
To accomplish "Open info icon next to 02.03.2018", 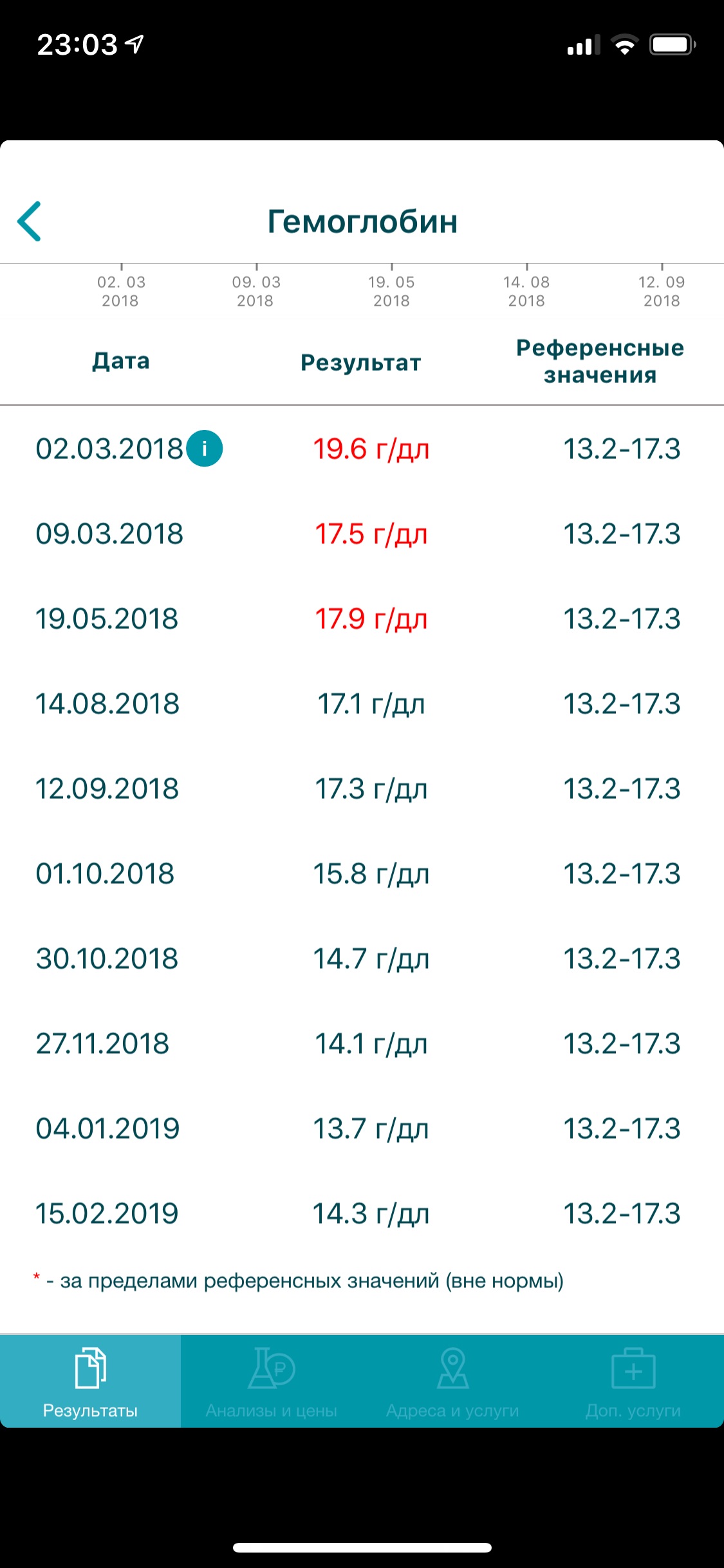I will (x=205, y=448).
